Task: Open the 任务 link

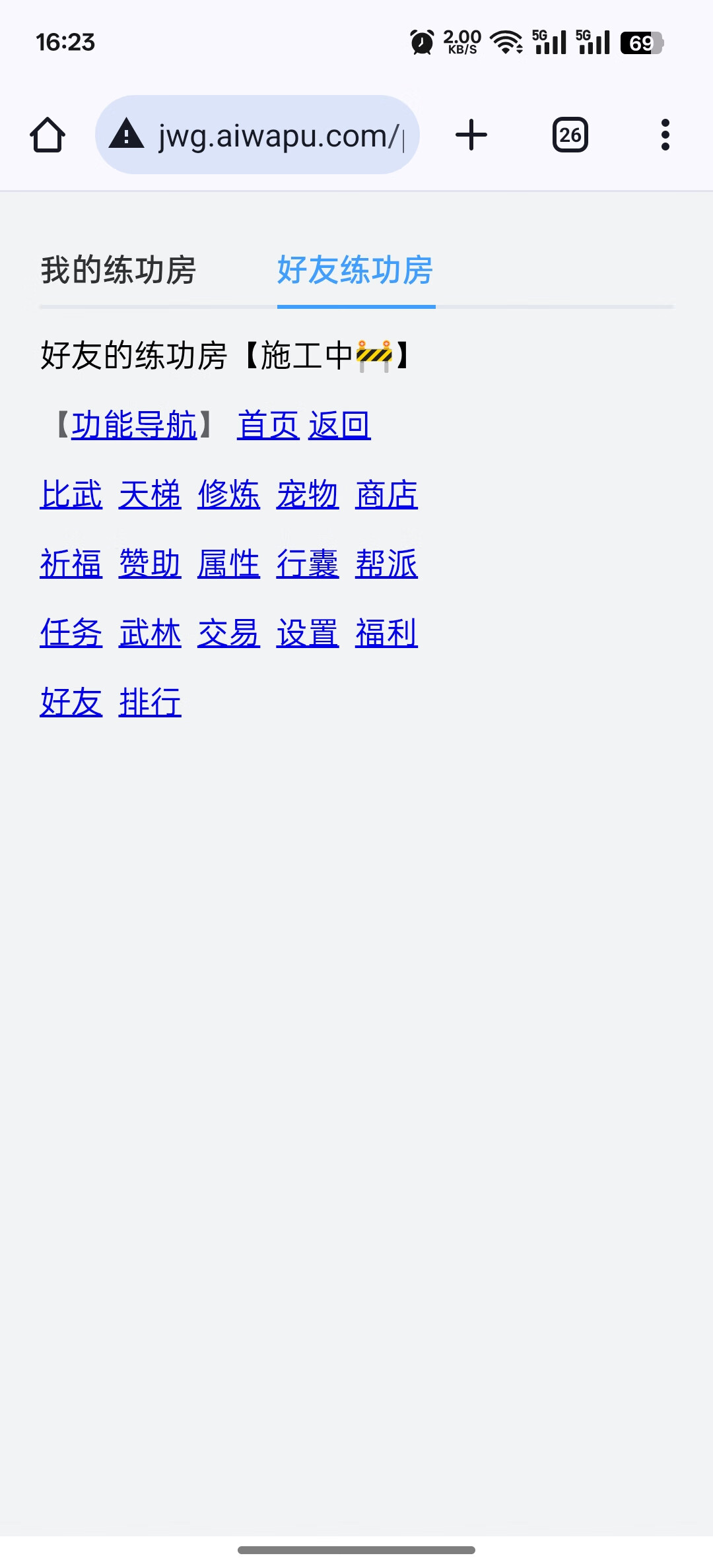Action: click(71, 634)
